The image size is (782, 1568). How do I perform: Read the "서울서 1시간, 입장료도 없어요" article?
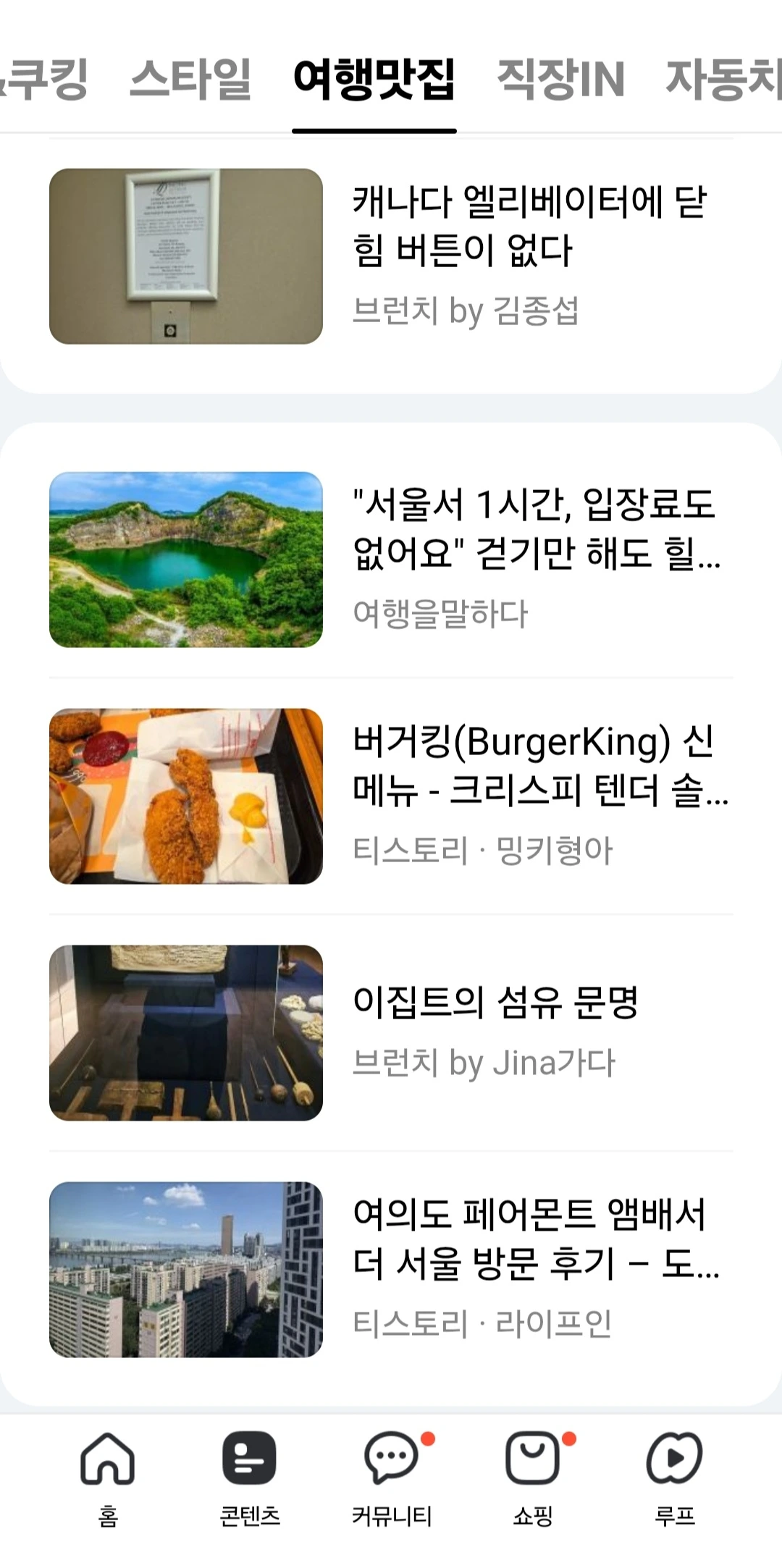click(x=534, y=528)
